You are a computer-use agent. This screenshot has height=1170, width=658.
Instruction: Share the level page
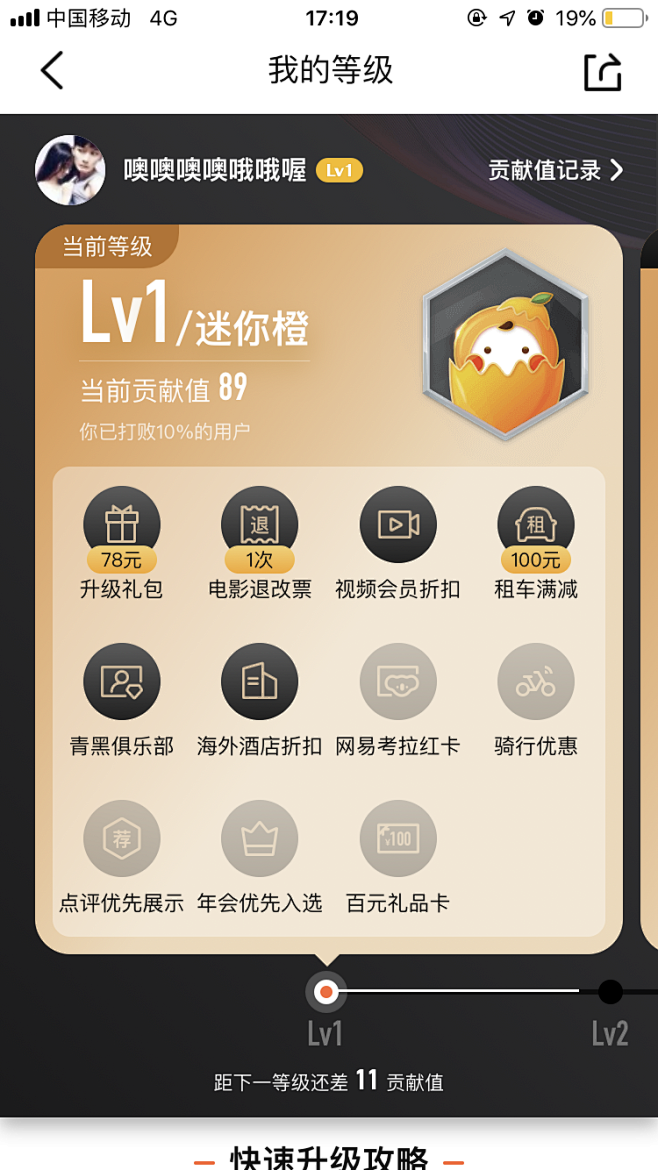pyautogui.click(x=602, y=71)
